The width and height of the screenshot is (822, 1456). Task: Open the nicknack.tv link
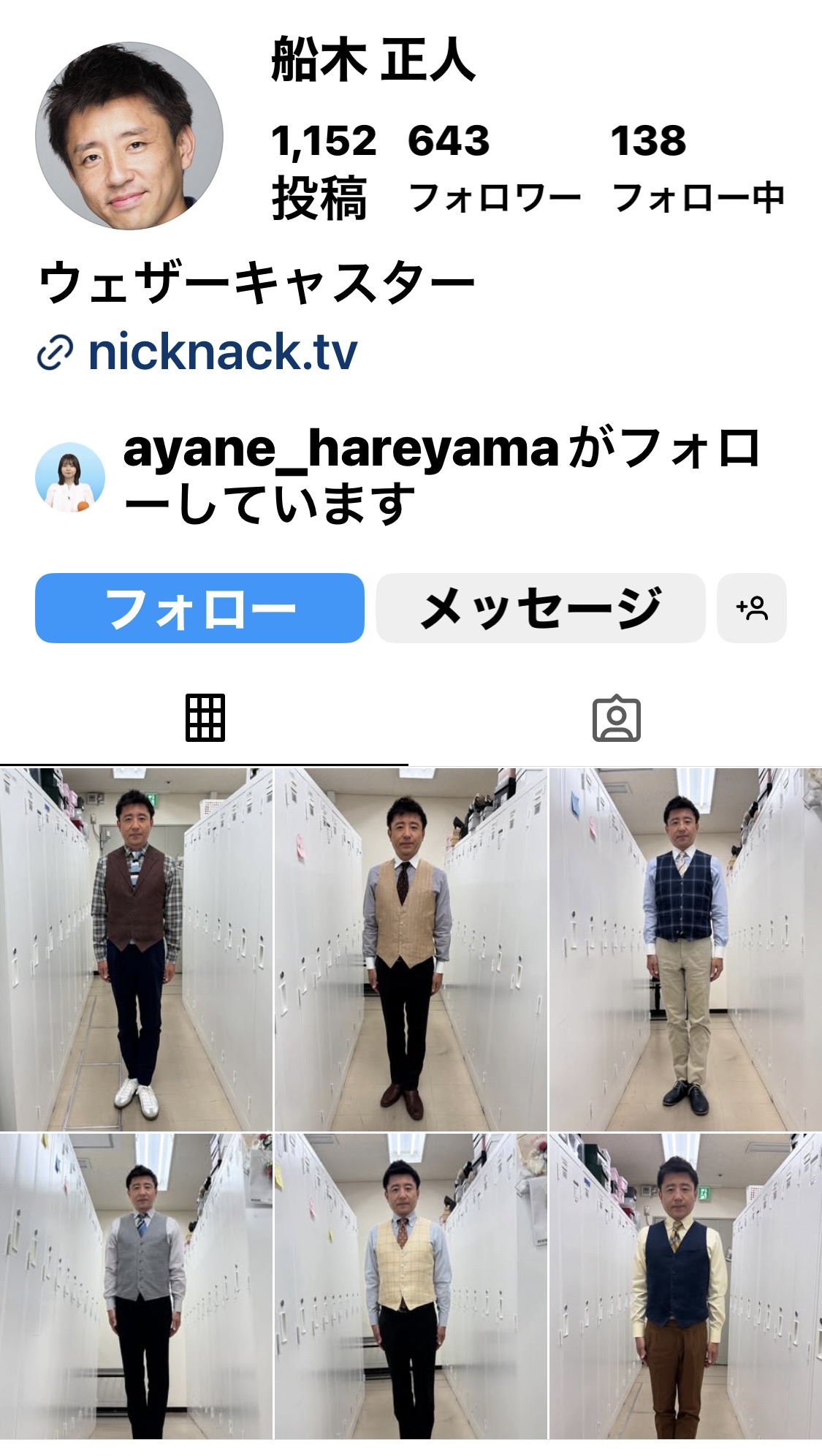(222, 352)
